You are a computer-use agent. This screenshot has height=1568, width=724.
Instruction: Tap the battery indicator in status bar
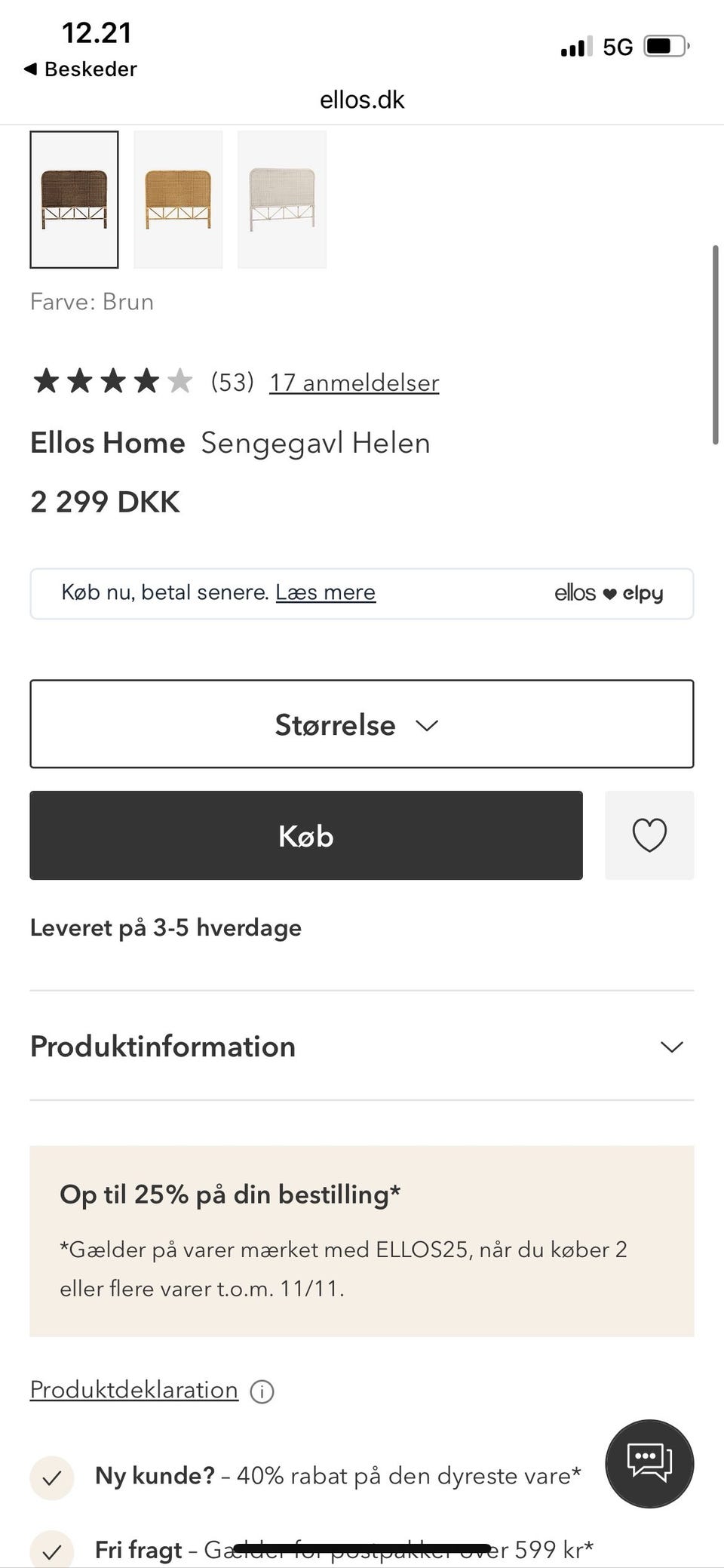pyautogui.click(x=661, y=45)
